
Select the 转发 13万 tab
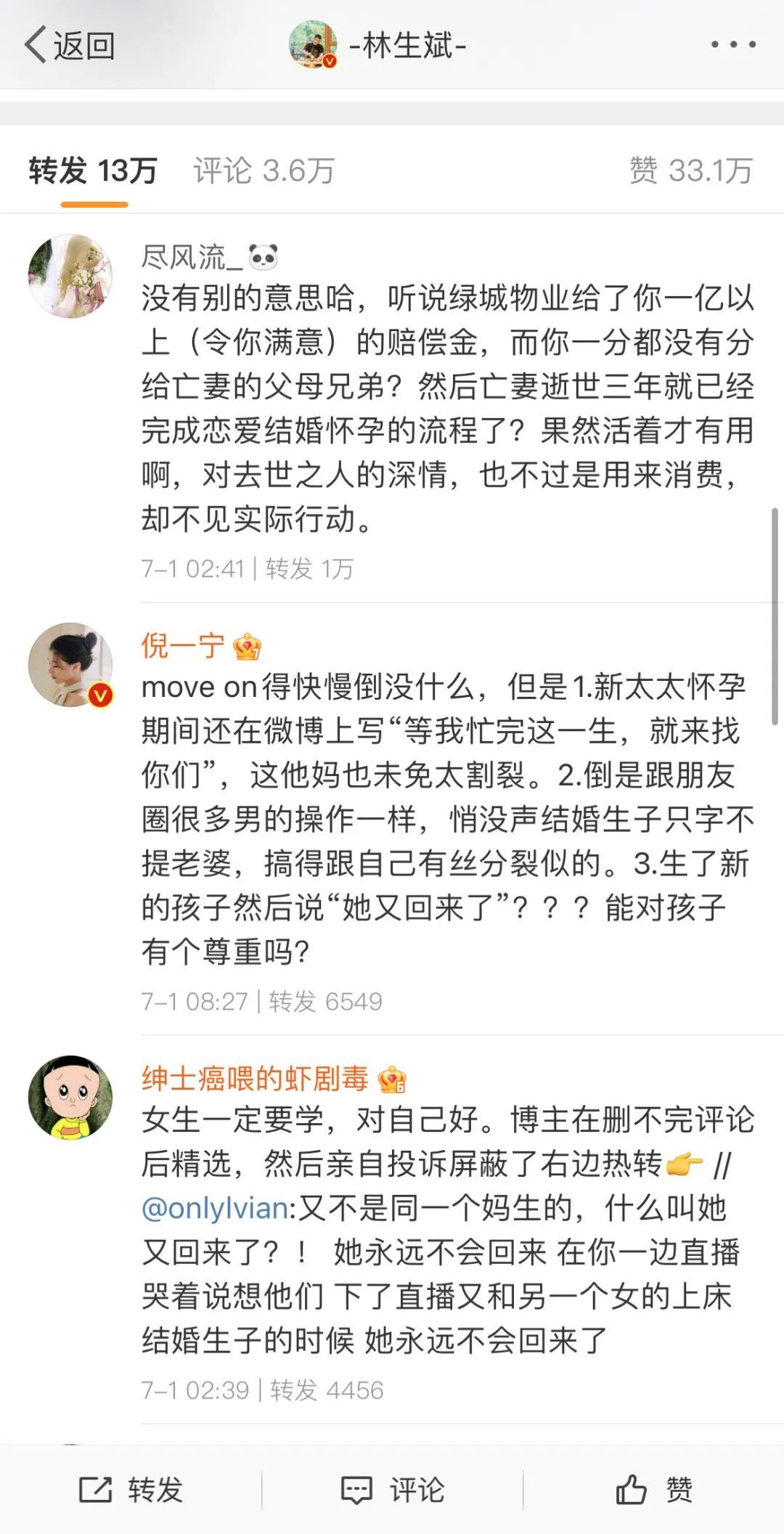[93, 171]
